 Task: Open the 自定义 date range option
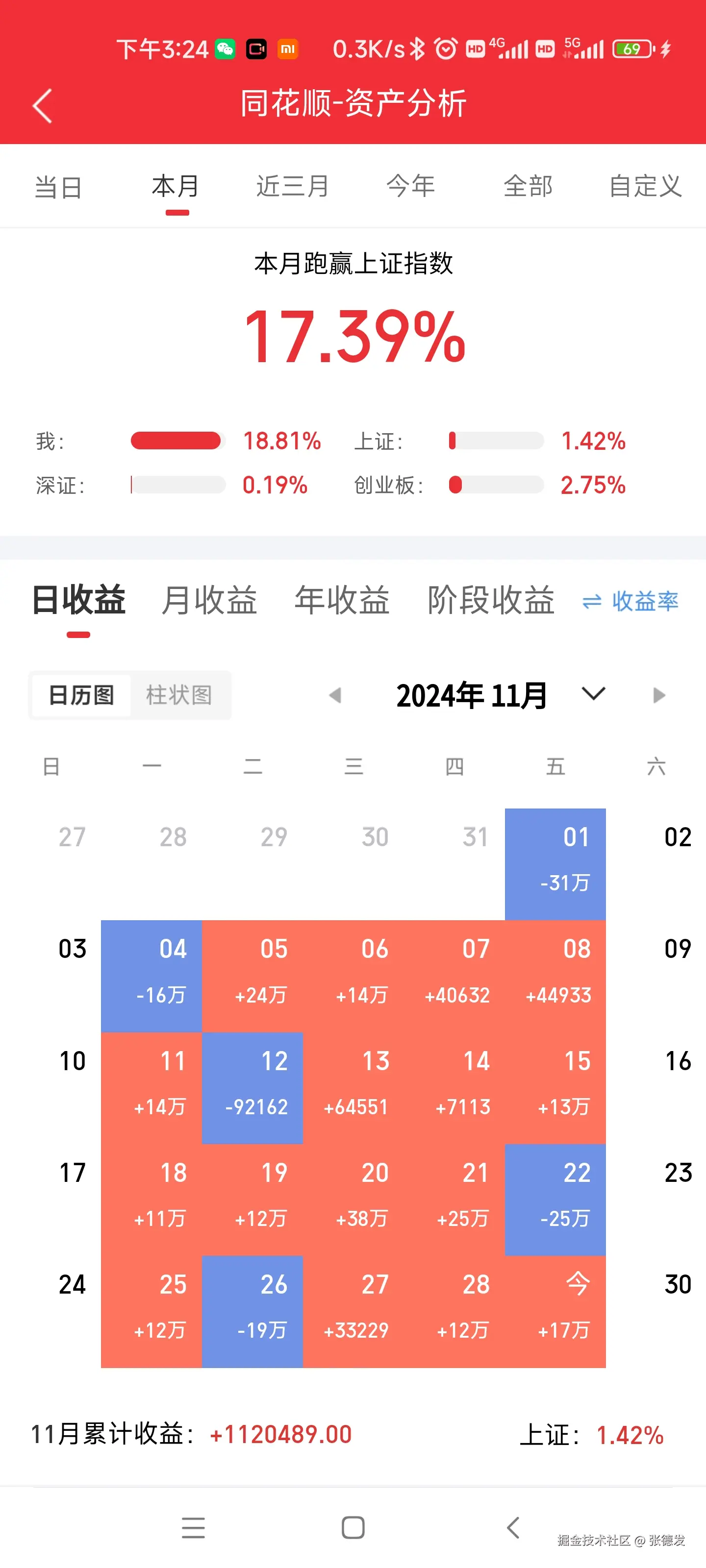(x=646, y=187)
